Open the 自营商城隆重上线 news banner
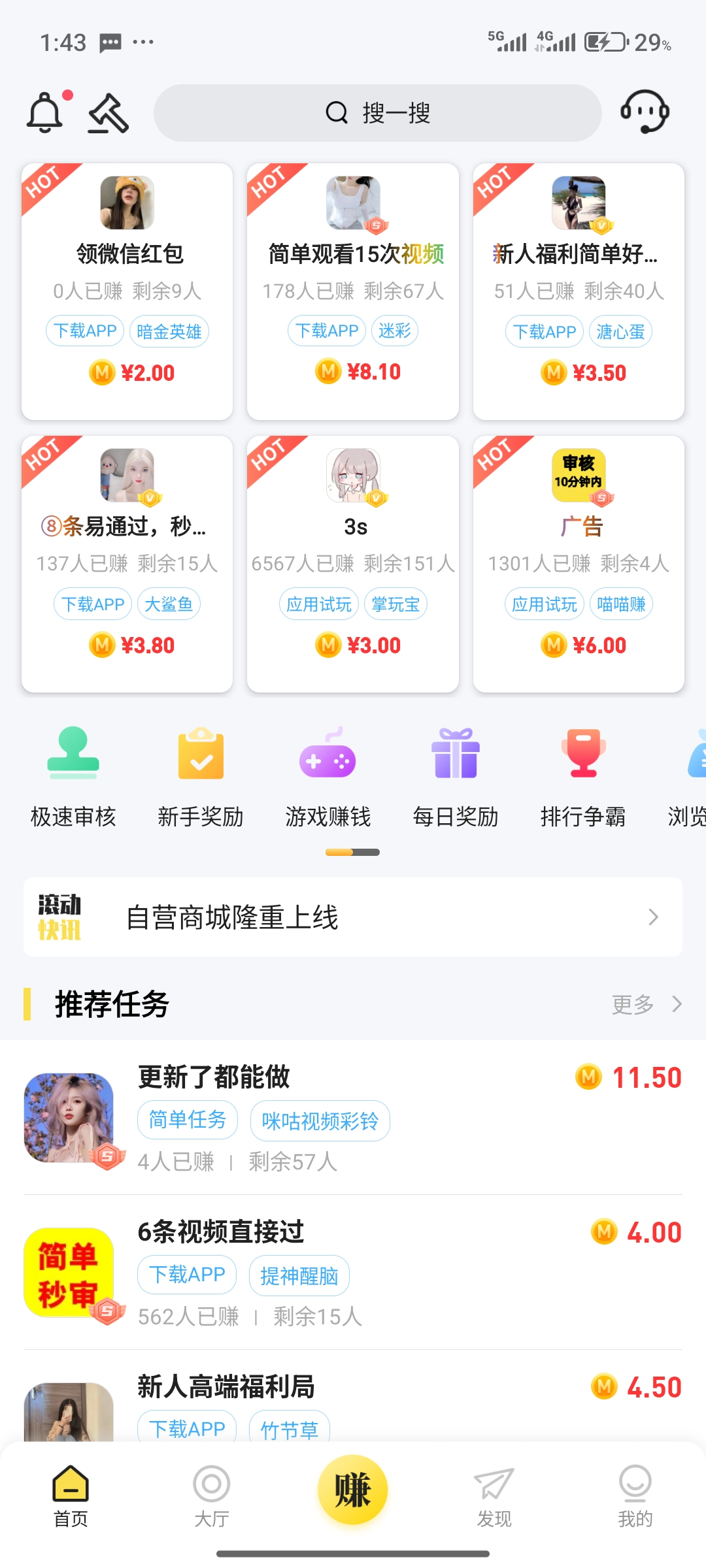The width and height of the screenshot is (706, 1568). click(x=353, y=917)
